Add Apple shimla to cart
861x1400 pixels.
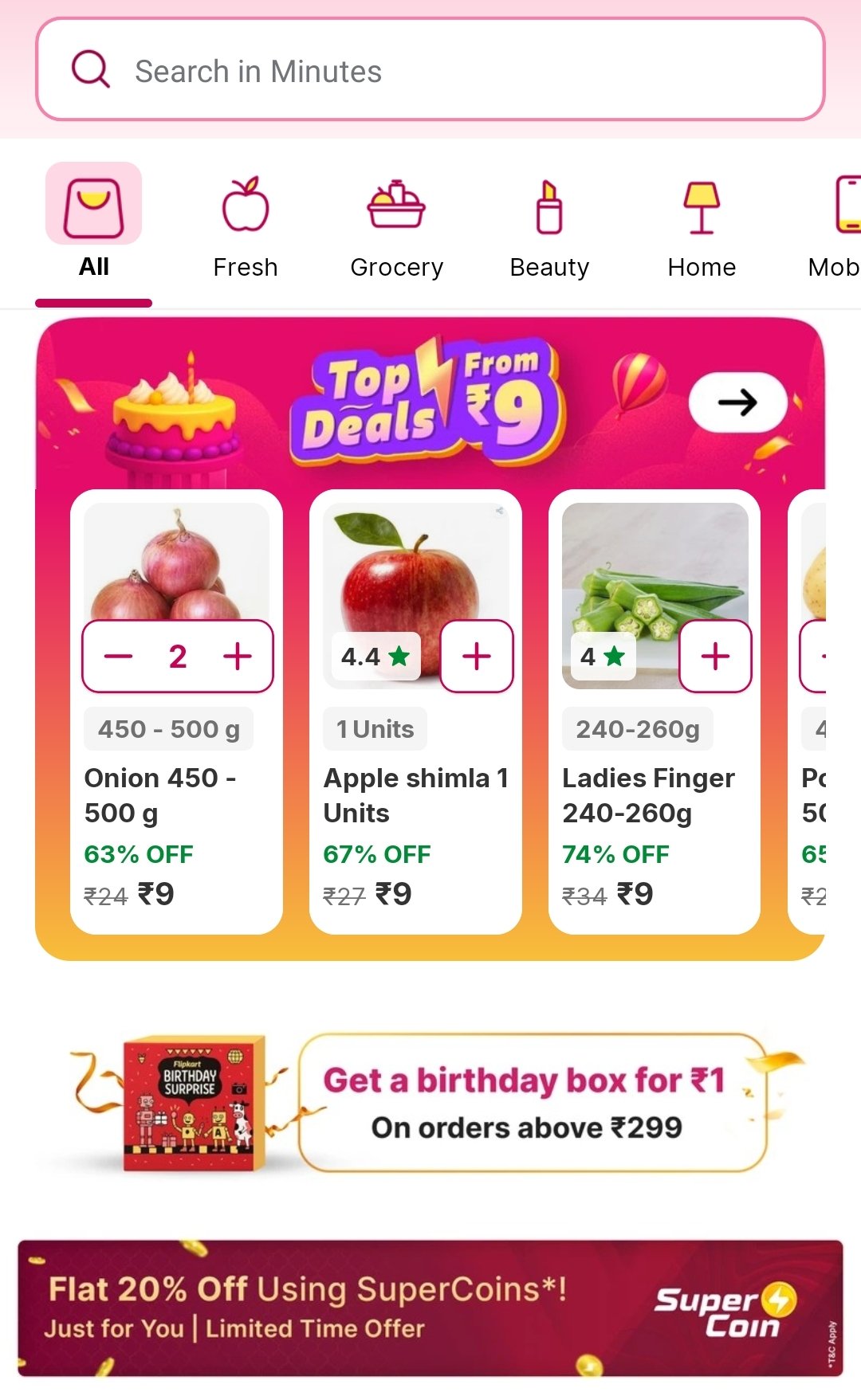point(477,657)
